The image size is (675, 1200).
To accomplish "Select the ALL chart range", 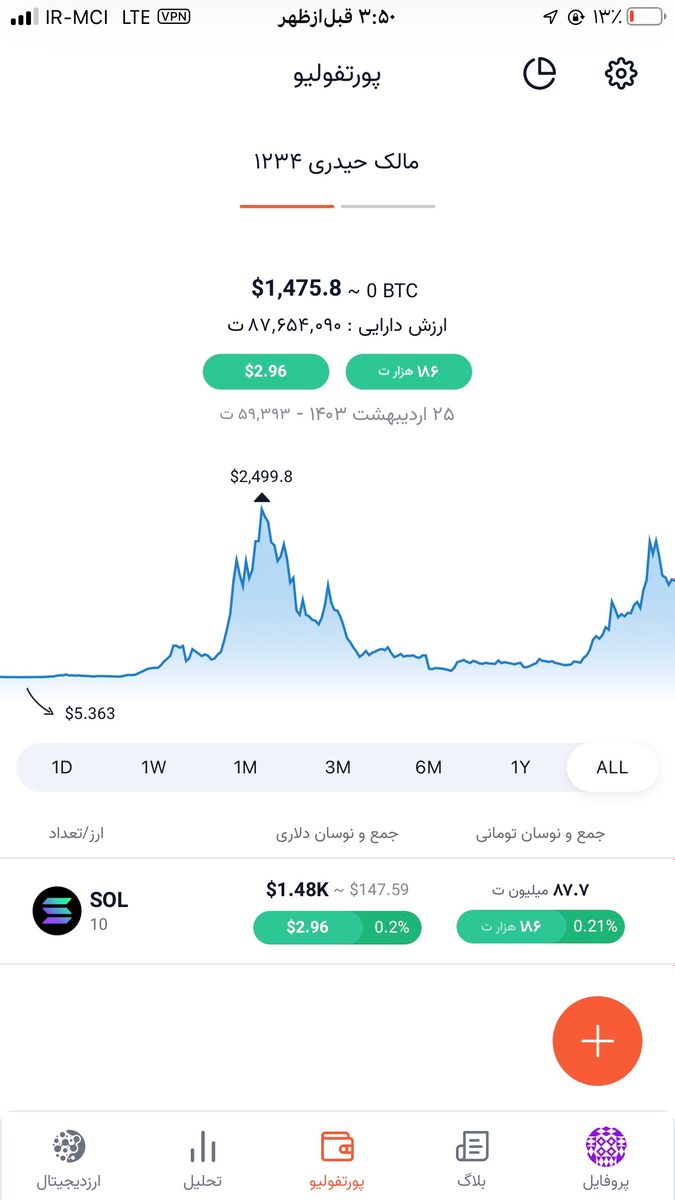I will 612,767.
